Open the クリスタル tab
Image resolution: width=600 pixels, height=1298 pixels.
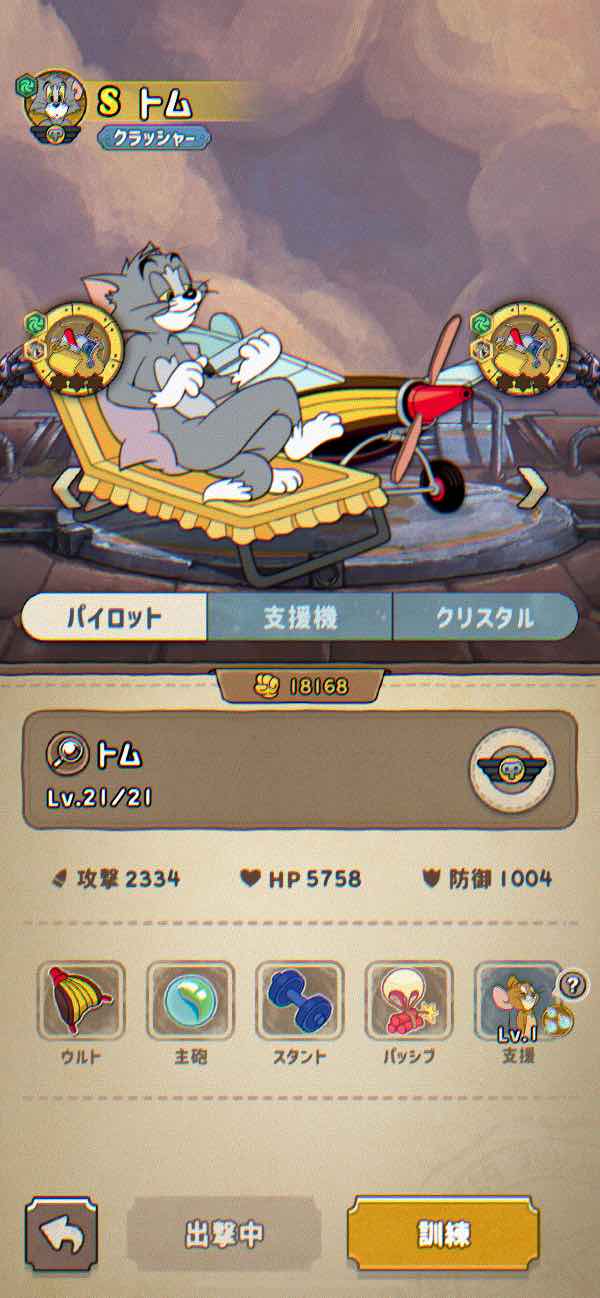point(485,617)
